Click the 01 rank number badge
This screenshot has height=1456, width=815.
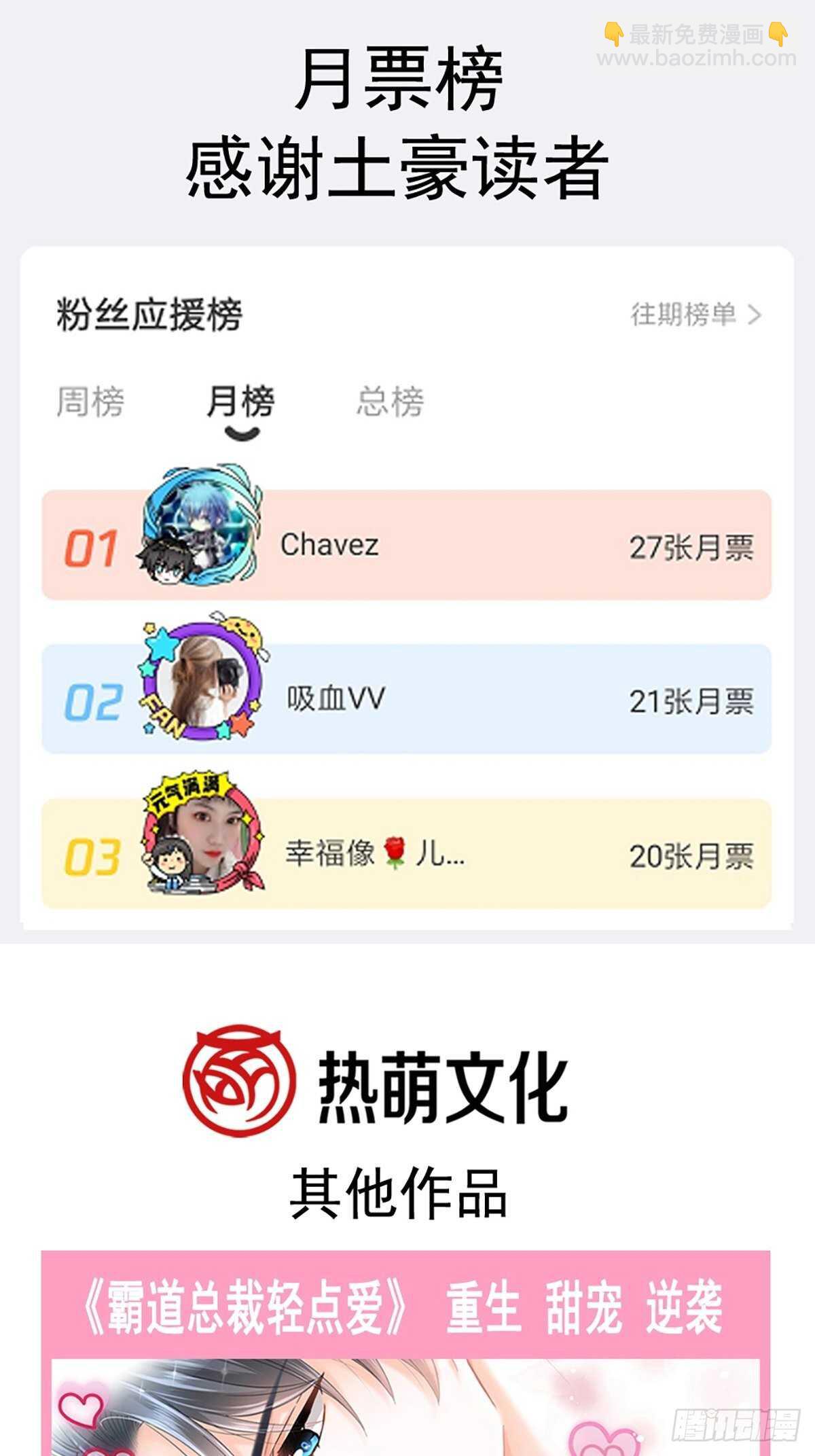[x=94, y=547]
